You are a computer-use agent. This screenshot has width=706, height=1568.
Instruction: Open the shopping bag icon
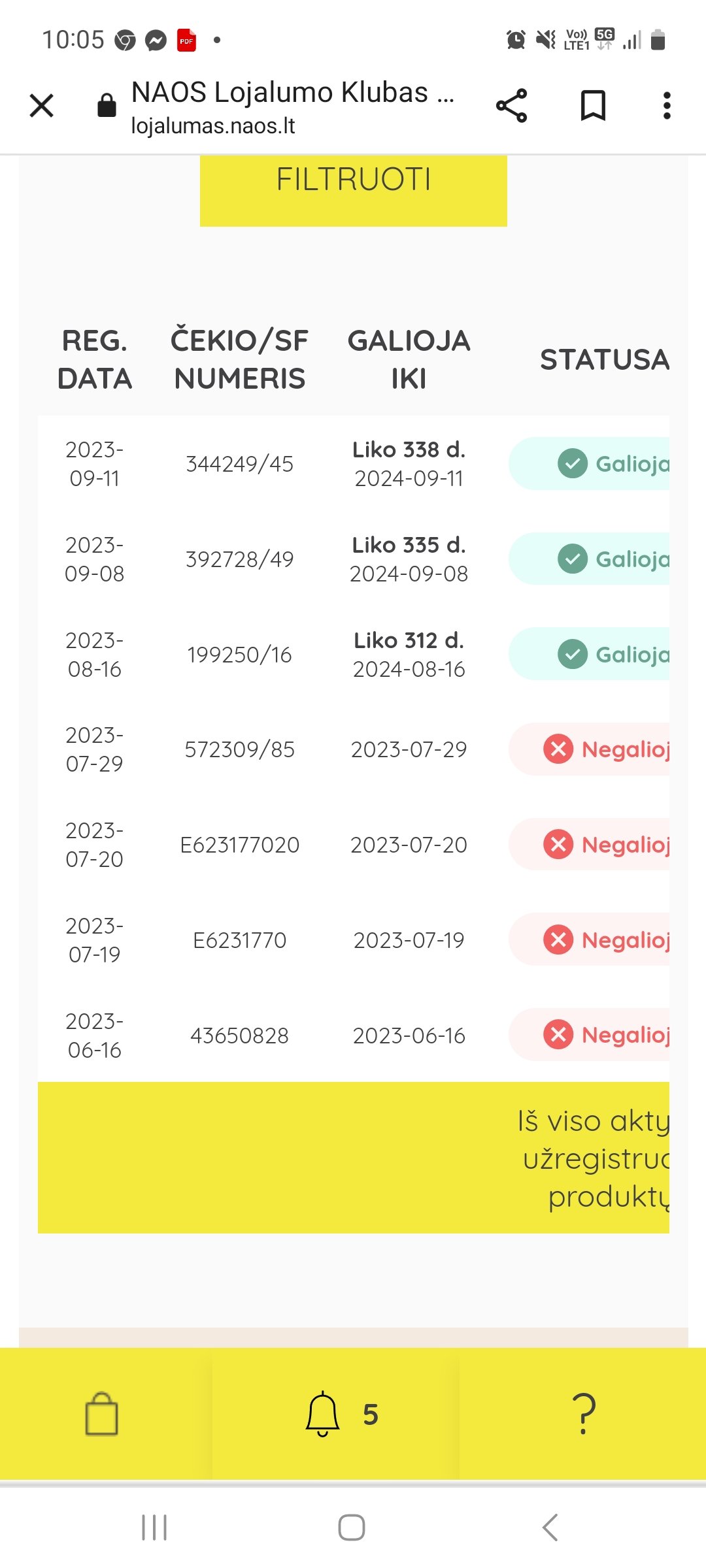click(x=101, y=1414)
